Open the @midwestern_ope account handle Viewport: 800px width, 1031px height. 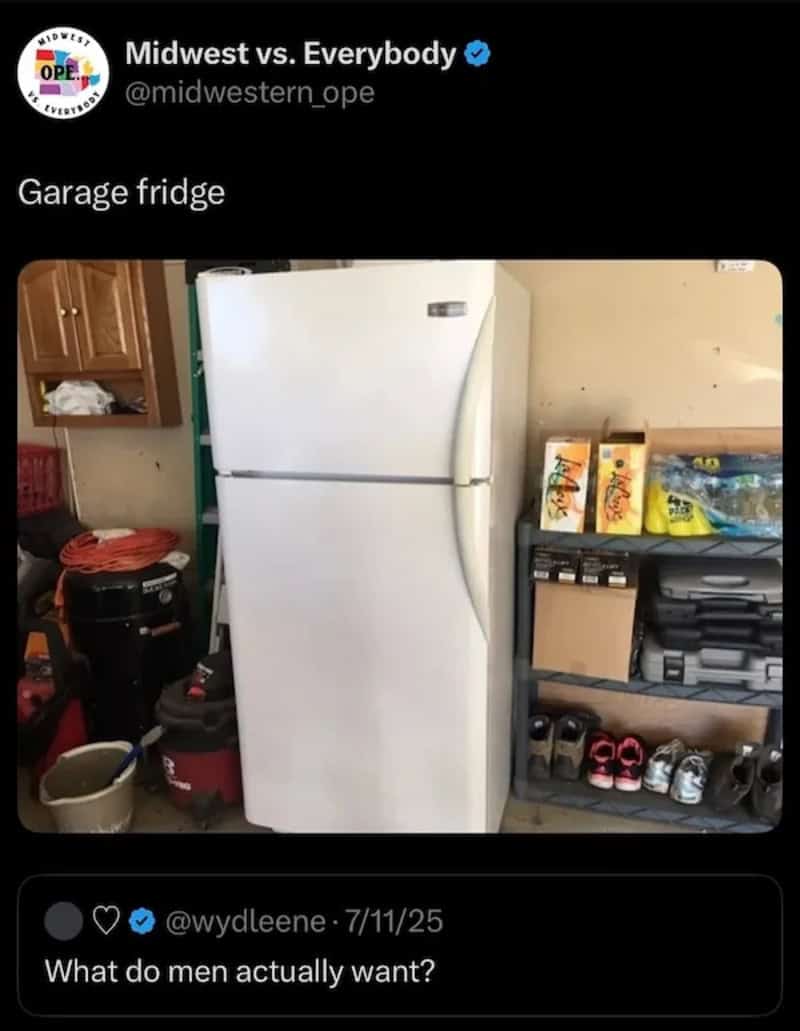click(x=249, y=93)
